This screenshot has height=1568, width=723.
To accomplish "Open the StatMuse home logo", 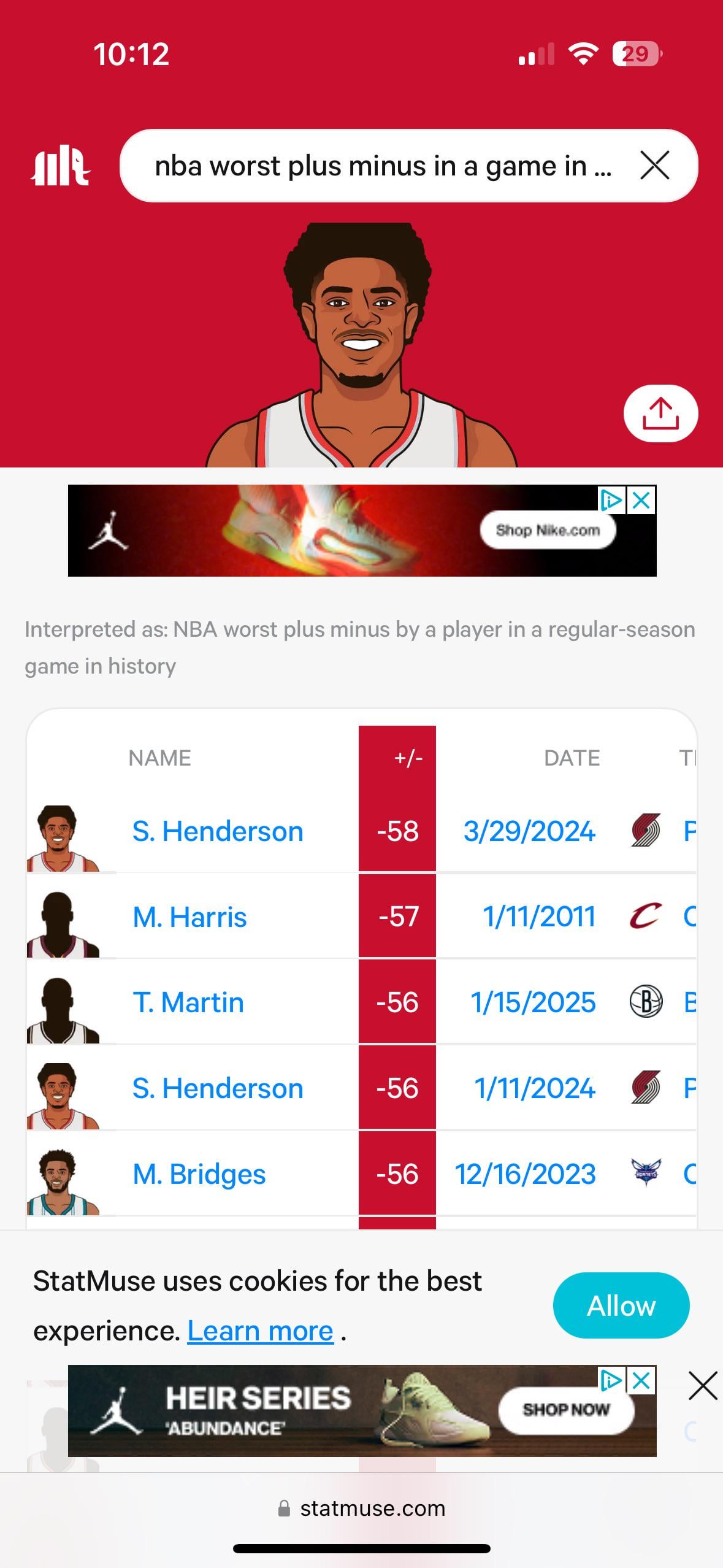I will tap(60, 166).
